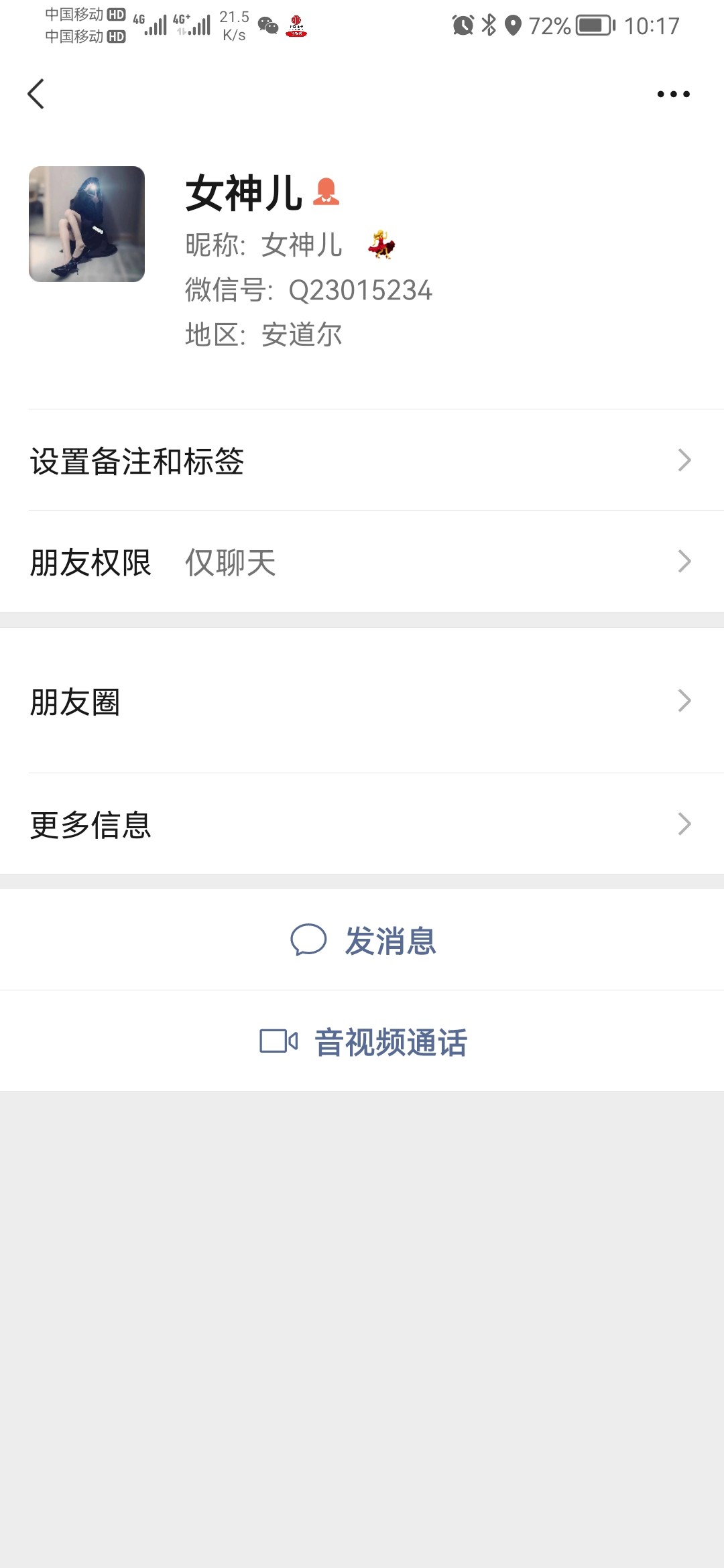
Task: Select the 仅聊天 permission setting
Action: (230, 564)
